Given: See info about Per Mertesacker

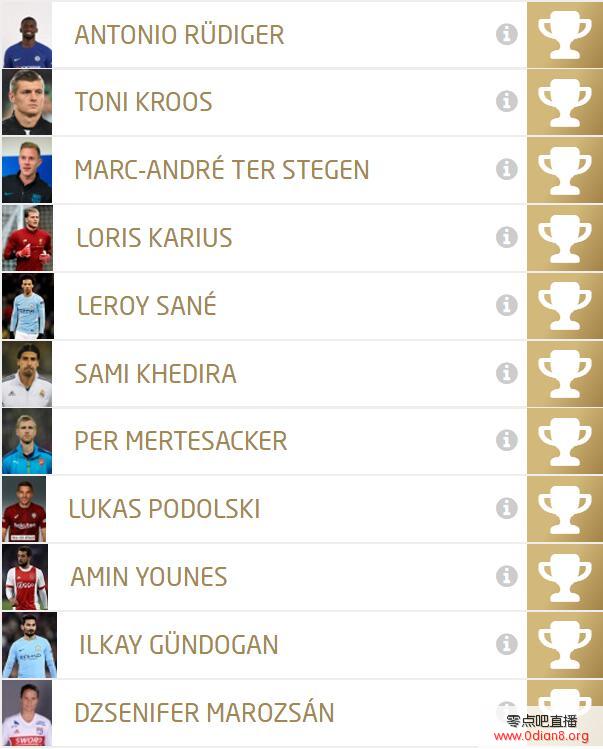Looking at the screenshot, I should (507, 440).
